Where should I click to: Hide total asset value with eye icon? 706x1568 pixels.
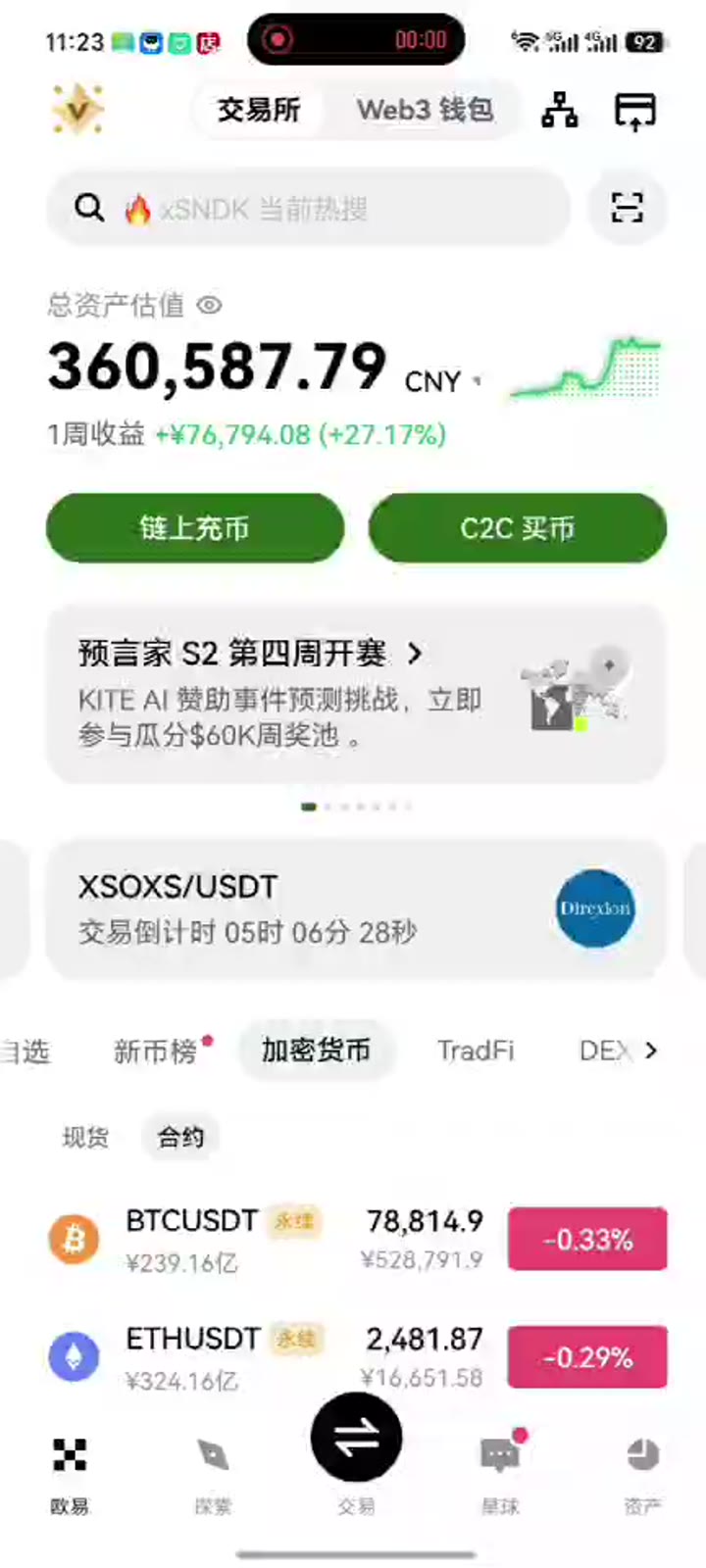pos(209,306)
